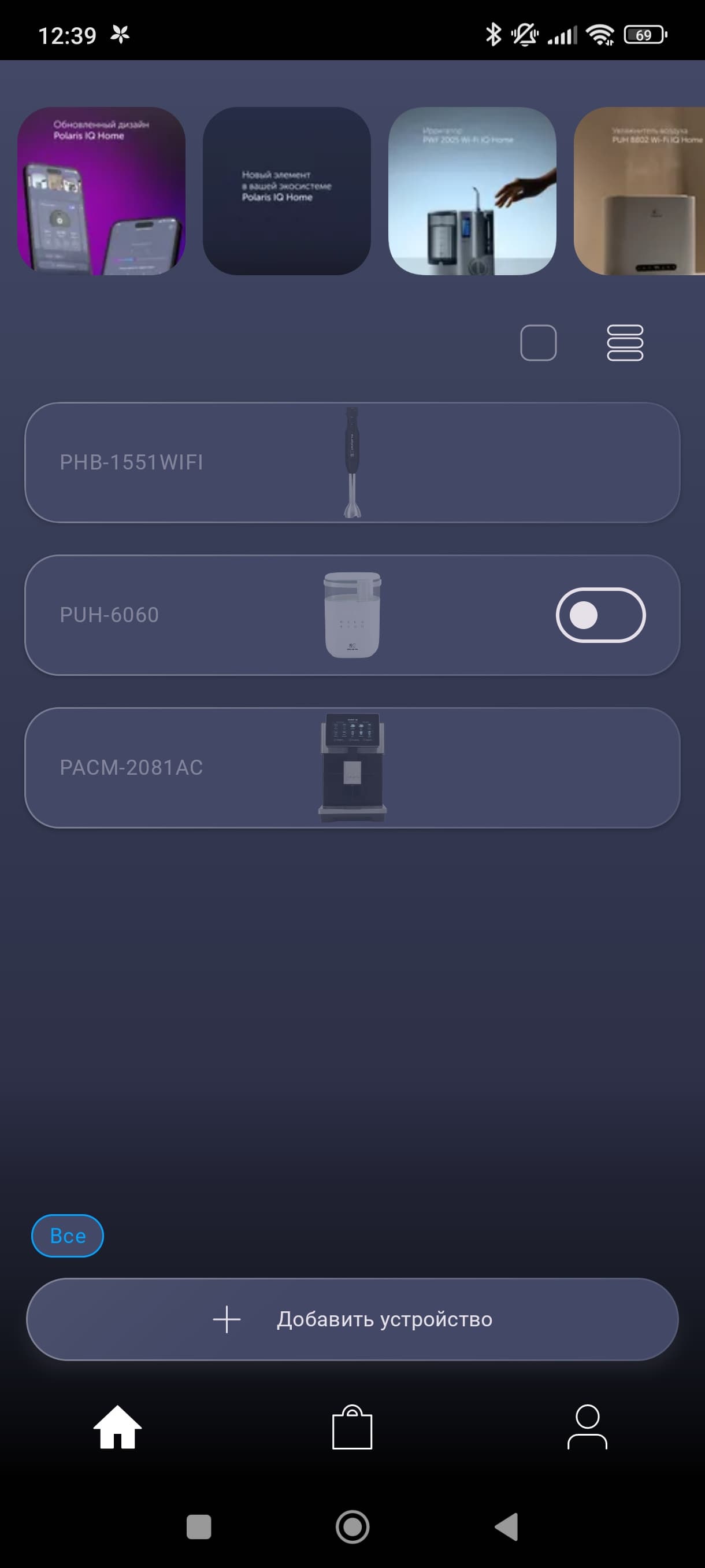Switch to large tile view
Screen dimensions: 705x1568
(x=539, y=343)
